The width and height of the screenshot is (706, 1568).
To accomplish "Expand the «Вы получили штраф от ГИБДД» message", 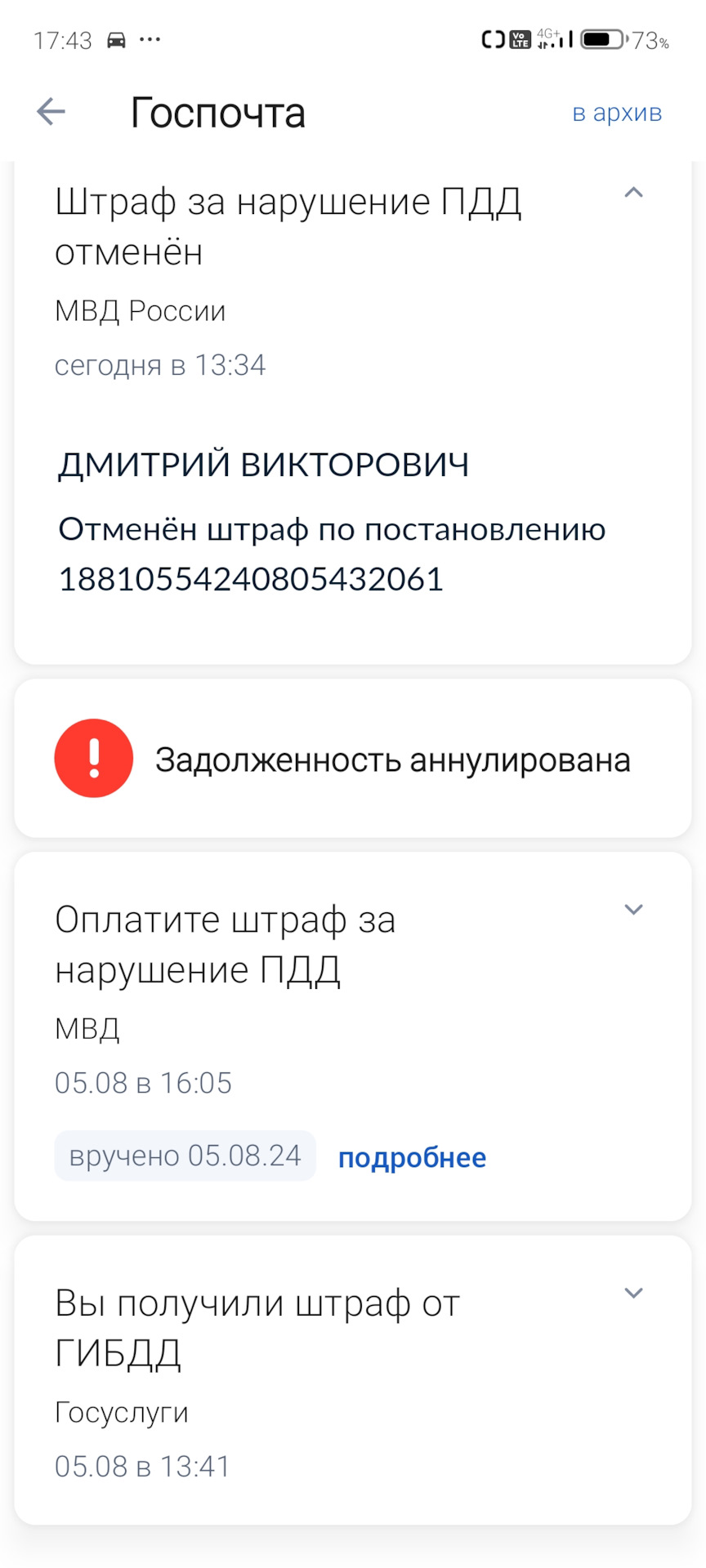I will (633, 1293).
